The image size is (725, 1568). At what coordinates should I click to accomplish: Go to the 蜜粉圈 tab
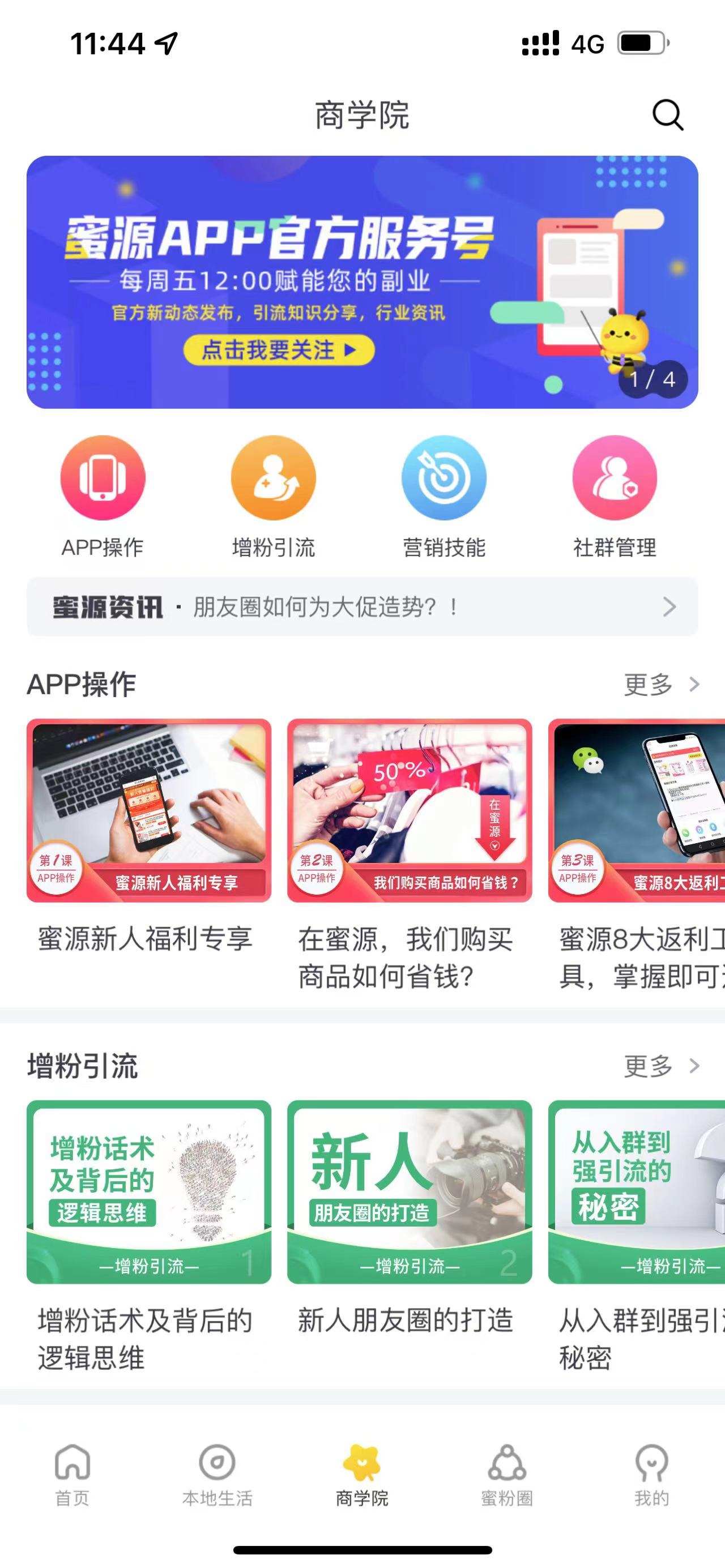click(x=506, y=1474)
